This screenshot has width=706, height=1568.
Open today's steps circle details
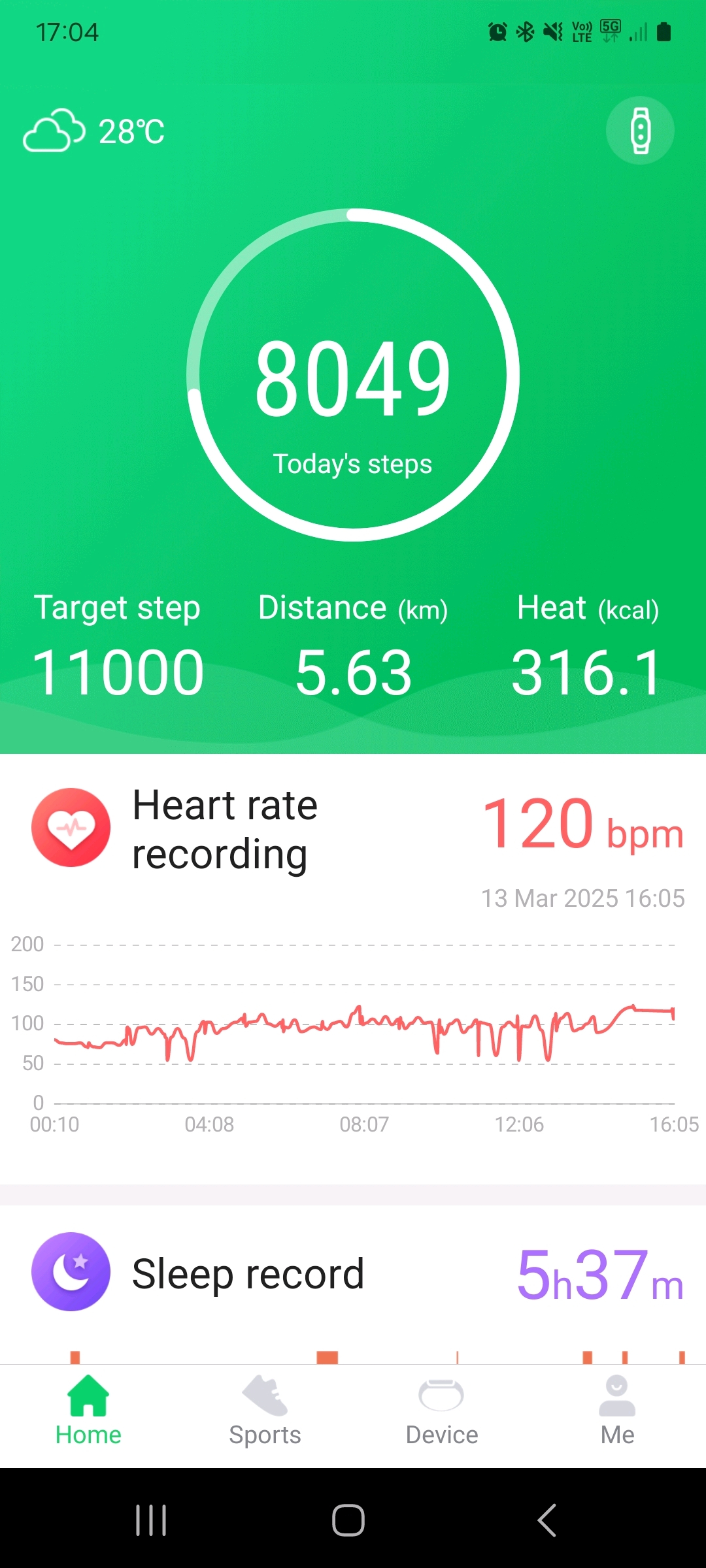[353, 375]
